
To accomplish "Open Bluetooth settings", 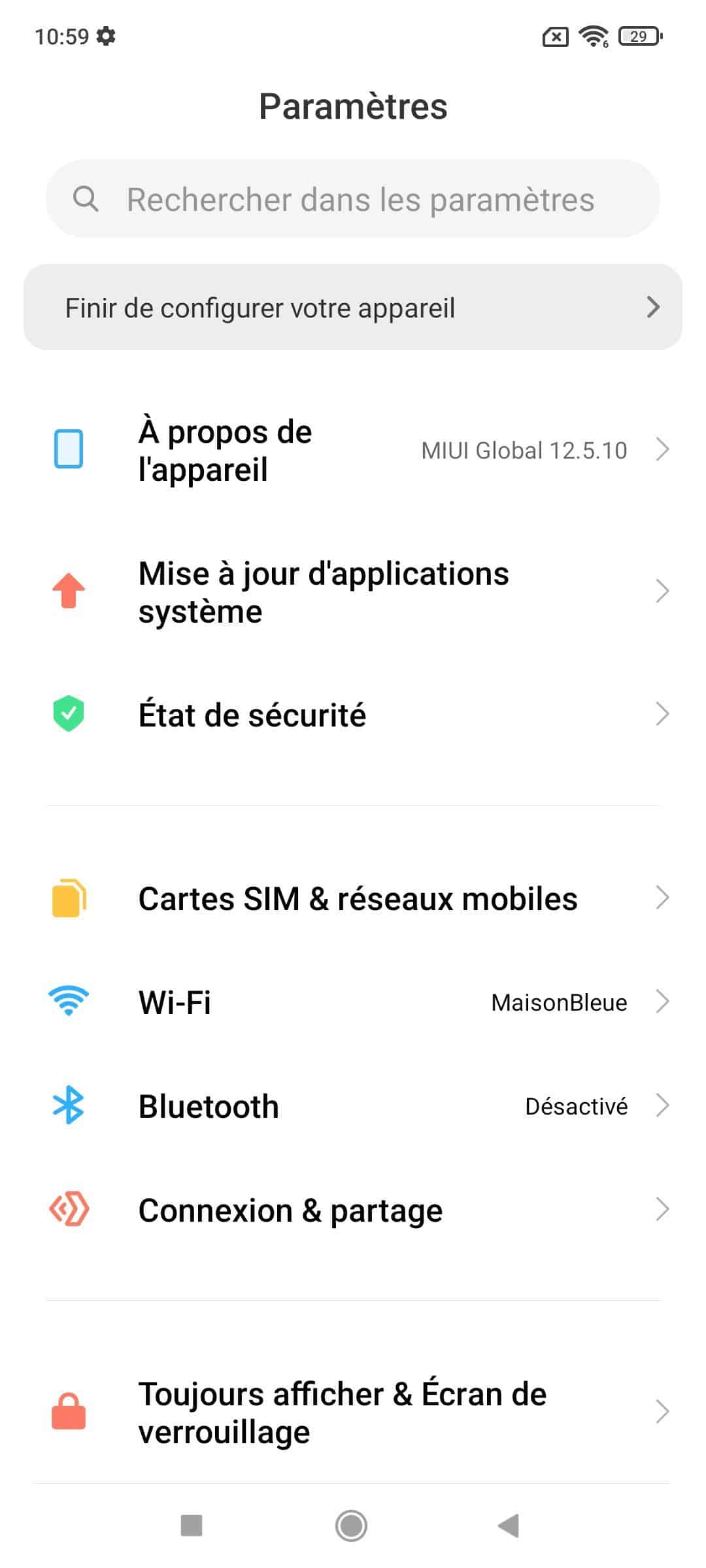I will pyautogui.click(x=353, y=1106).
